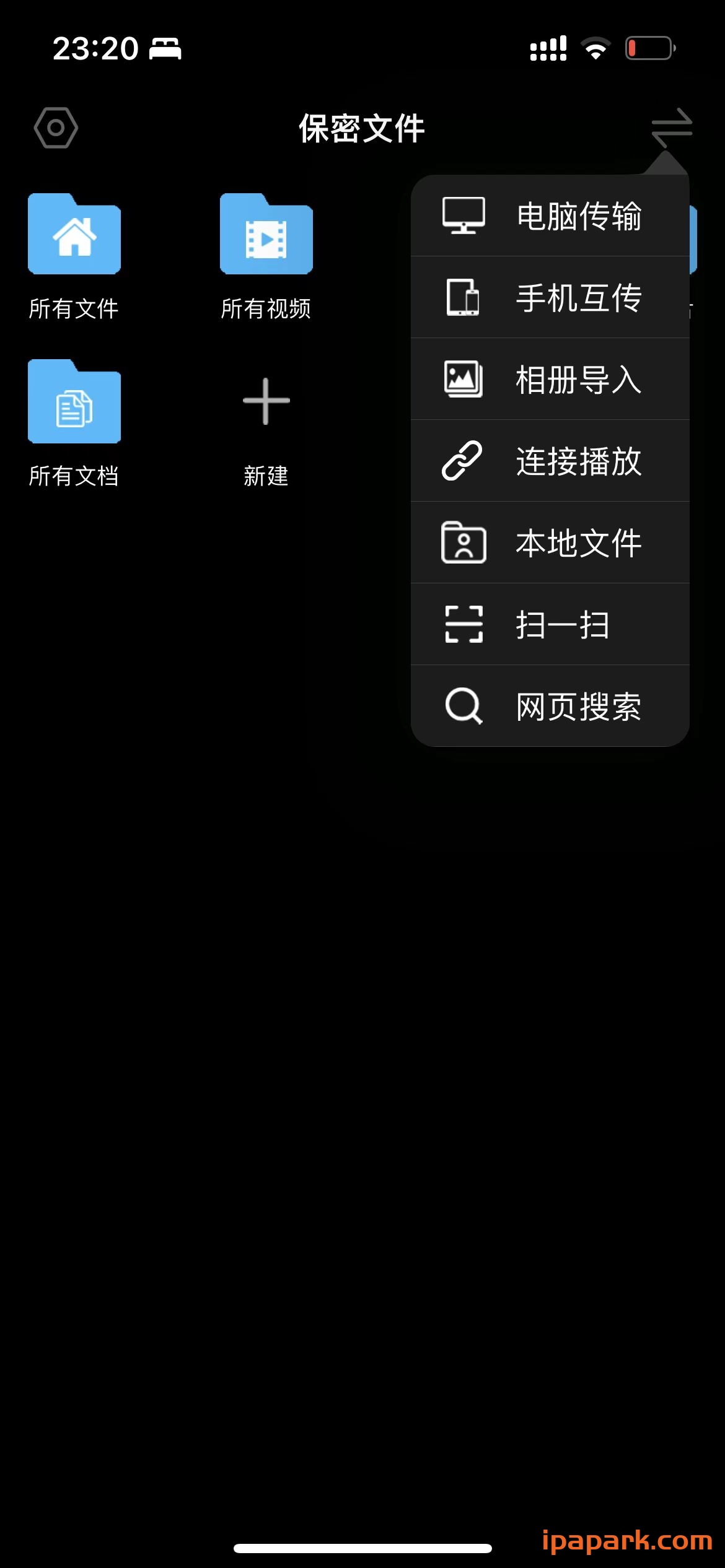Tap the 新建 plus icon to create folder

266,403
